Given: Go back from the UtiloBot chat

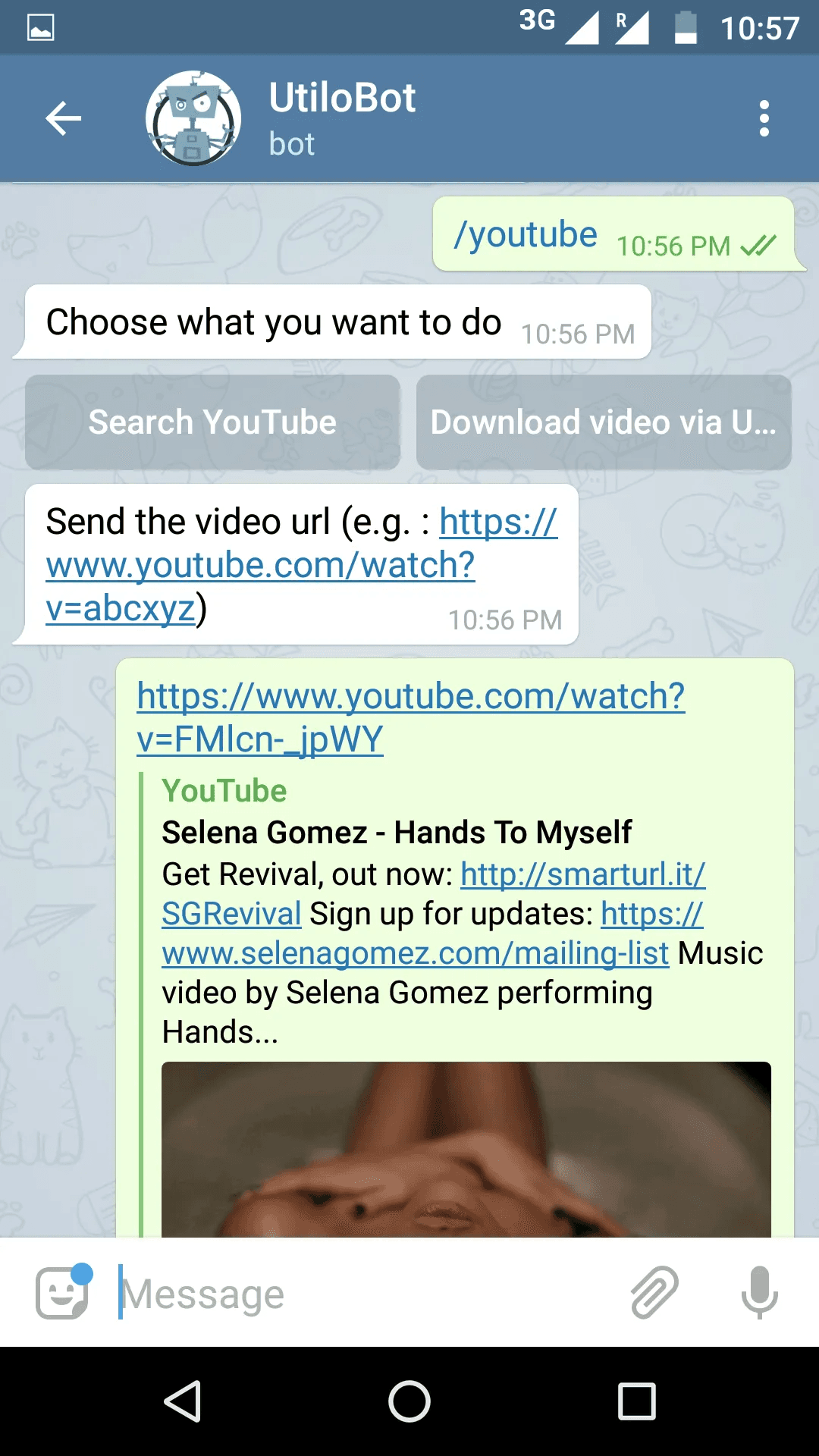Looking at the screenshot, I should (x=64, y=118).
